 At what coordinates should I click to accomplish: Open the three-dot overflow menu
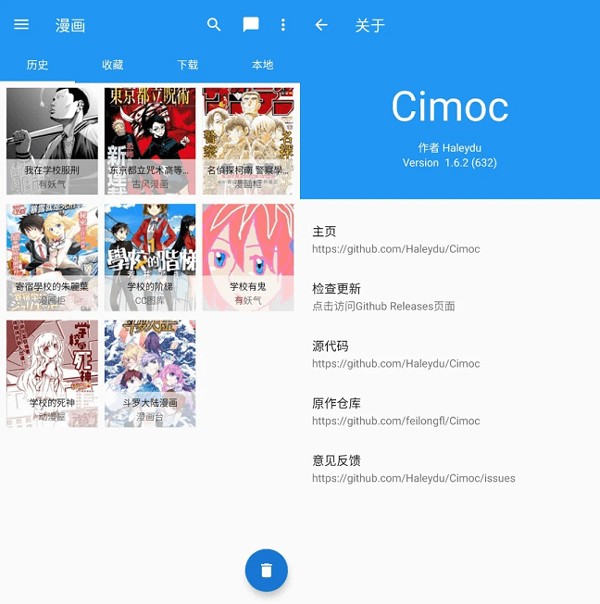tap(283, 25)
